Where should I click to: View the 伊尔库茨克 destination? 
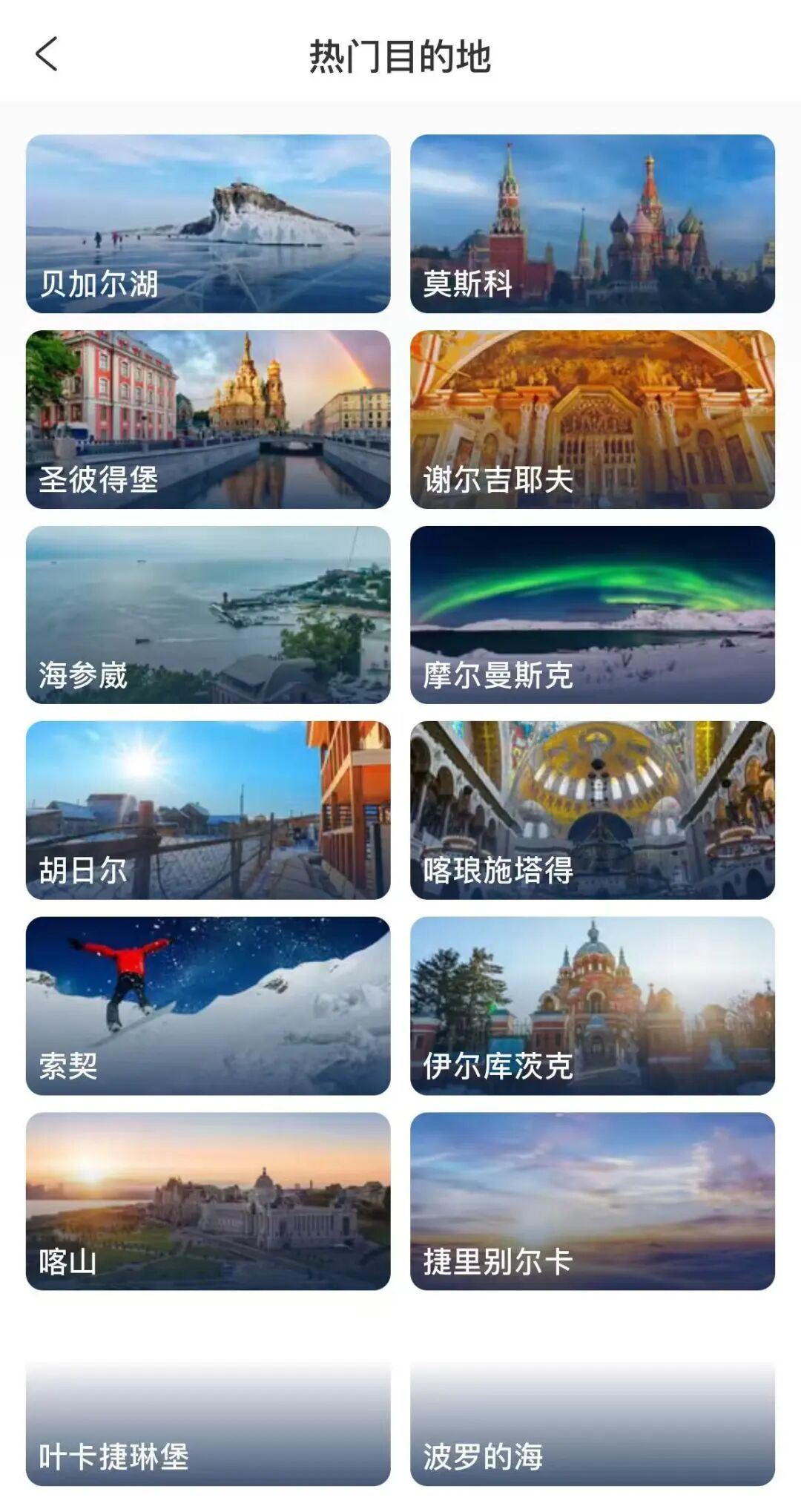[x=592, y=1005]
